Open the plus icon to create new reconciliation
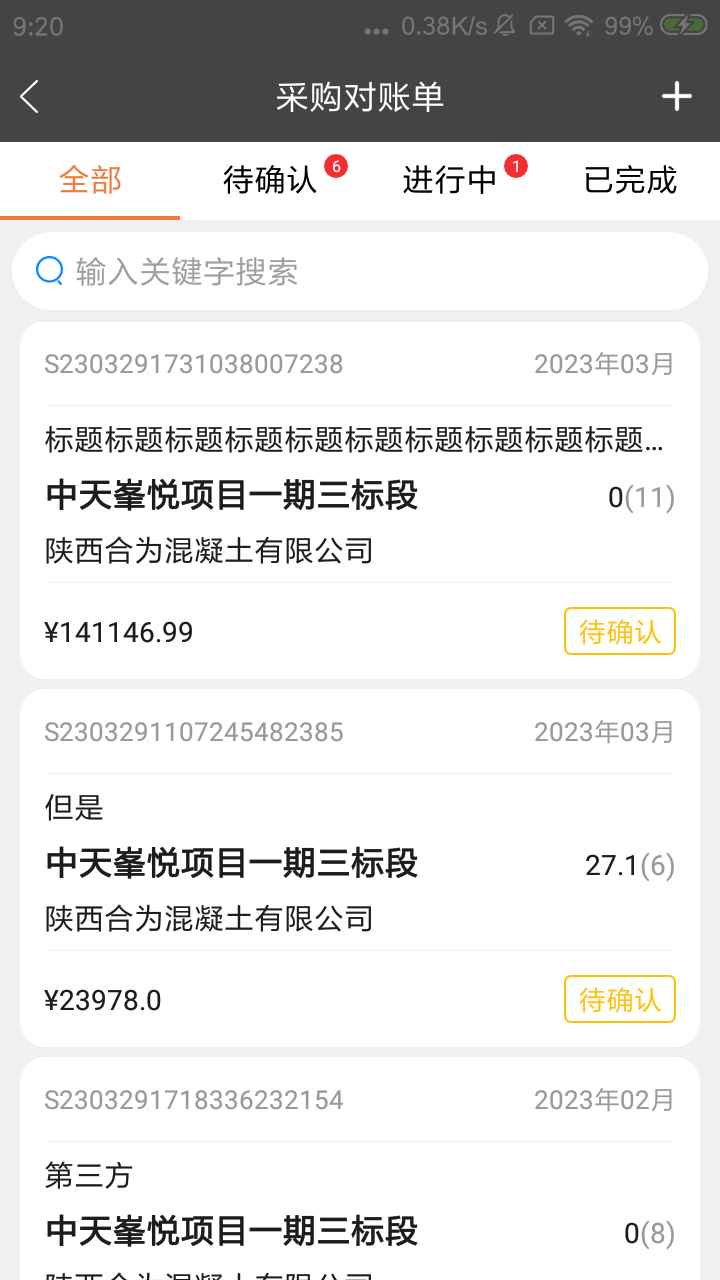 (677, 96)
